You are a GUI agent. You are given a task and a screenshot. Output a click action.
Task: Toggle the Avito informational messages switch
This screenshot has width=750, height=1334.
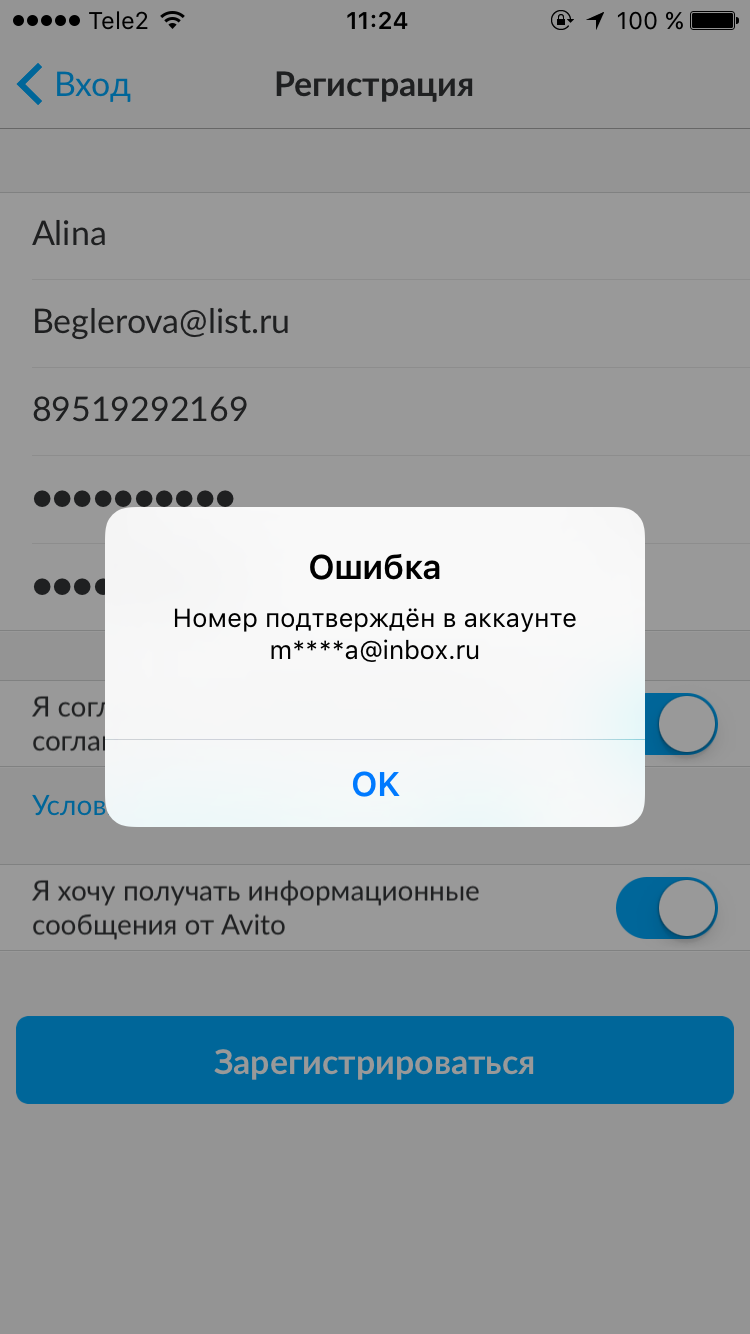pos(667,908)
